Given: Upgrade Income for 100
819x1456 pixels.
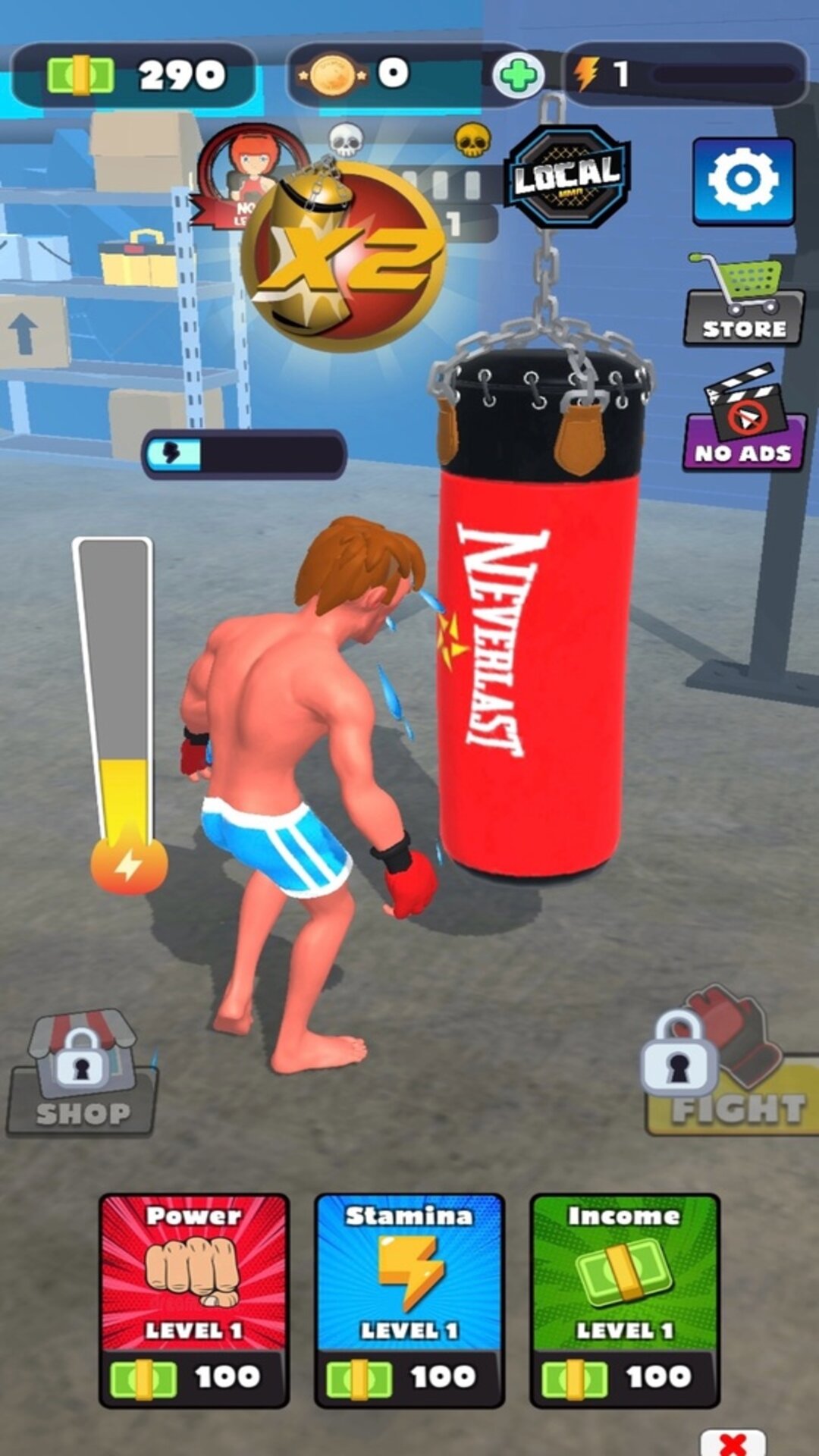Looking at the screenshot, I should click(625, 1300).
